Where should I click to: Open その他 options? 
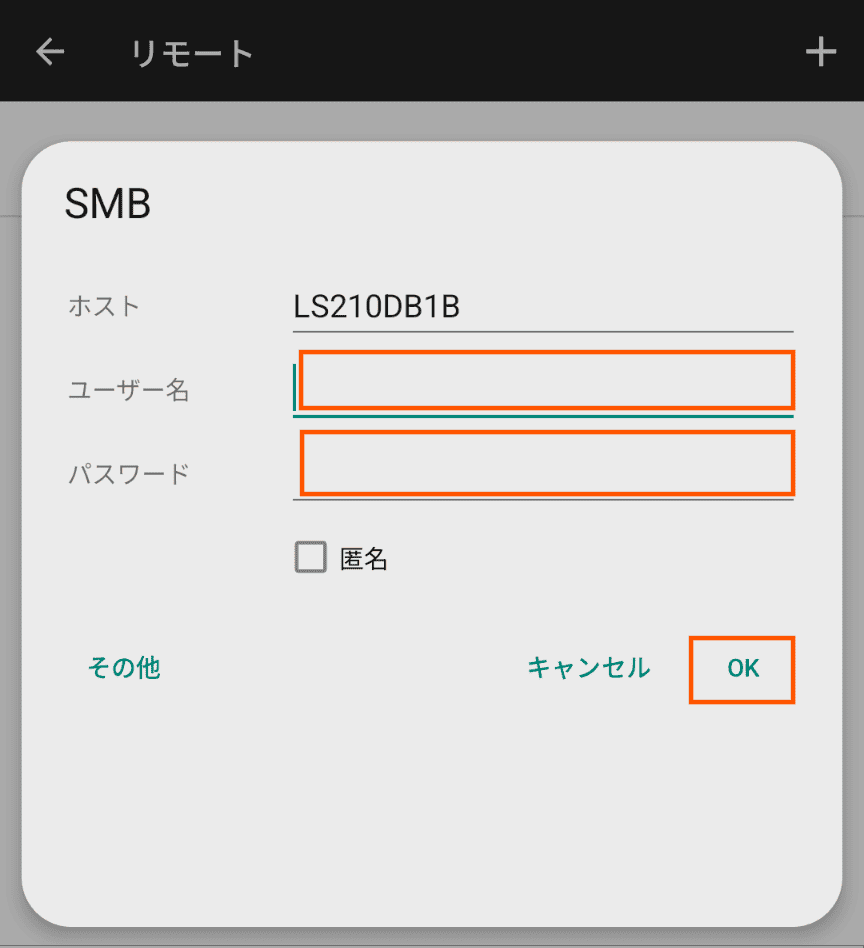pyautogui.click(x=124, y=668)
